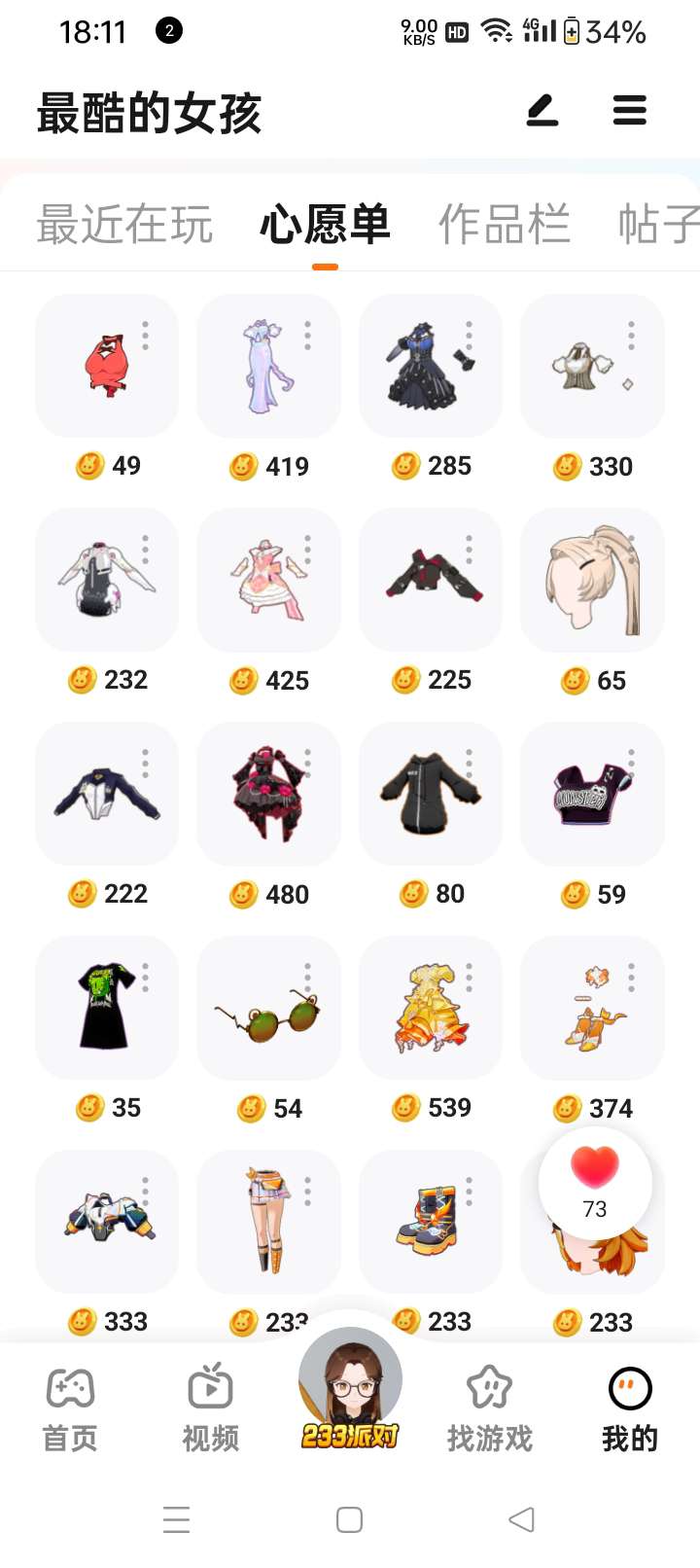Open the purple gown priced 419
700x1568 pixels.
click(x=268, y=365)
